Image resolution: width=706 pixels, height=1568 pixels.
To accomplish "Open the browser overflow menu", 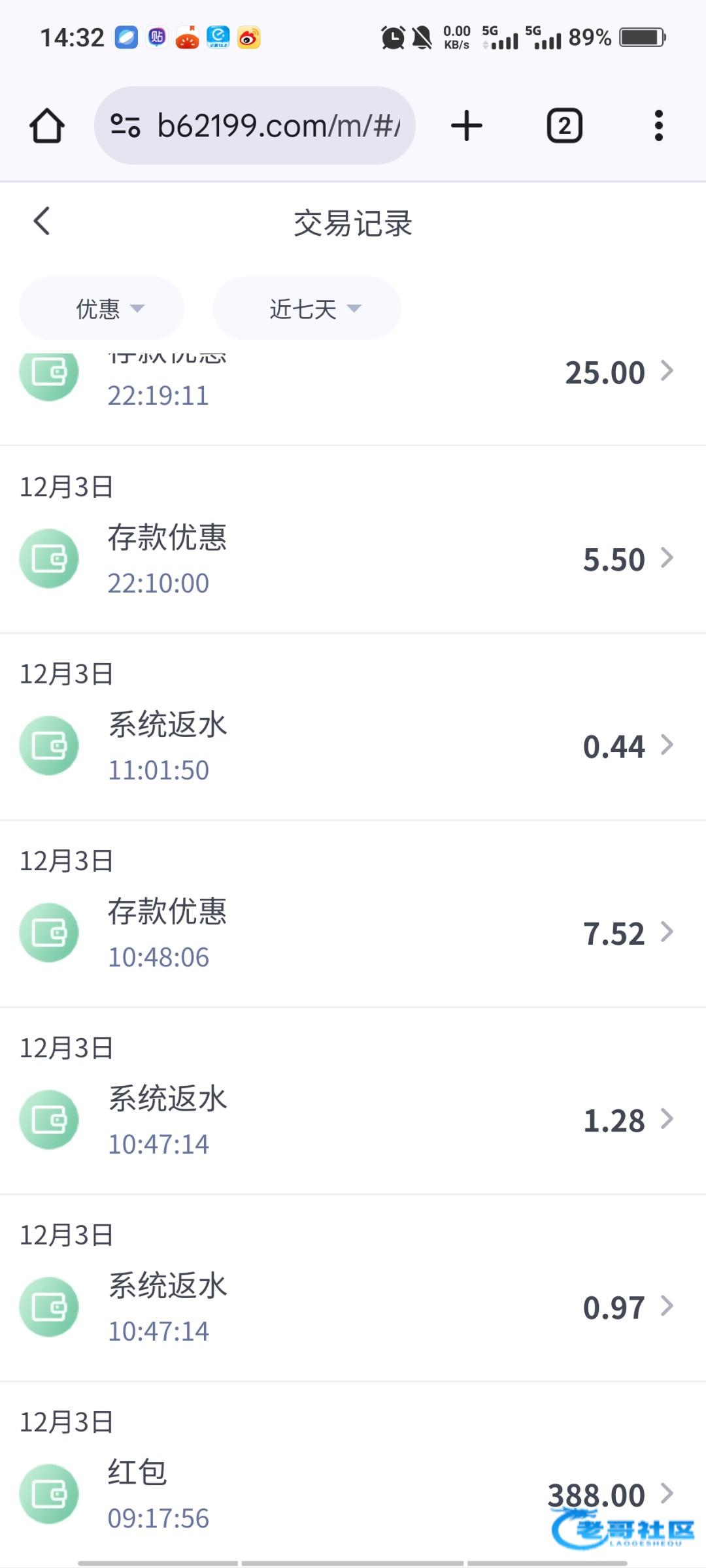I will [x=658, y=125].
